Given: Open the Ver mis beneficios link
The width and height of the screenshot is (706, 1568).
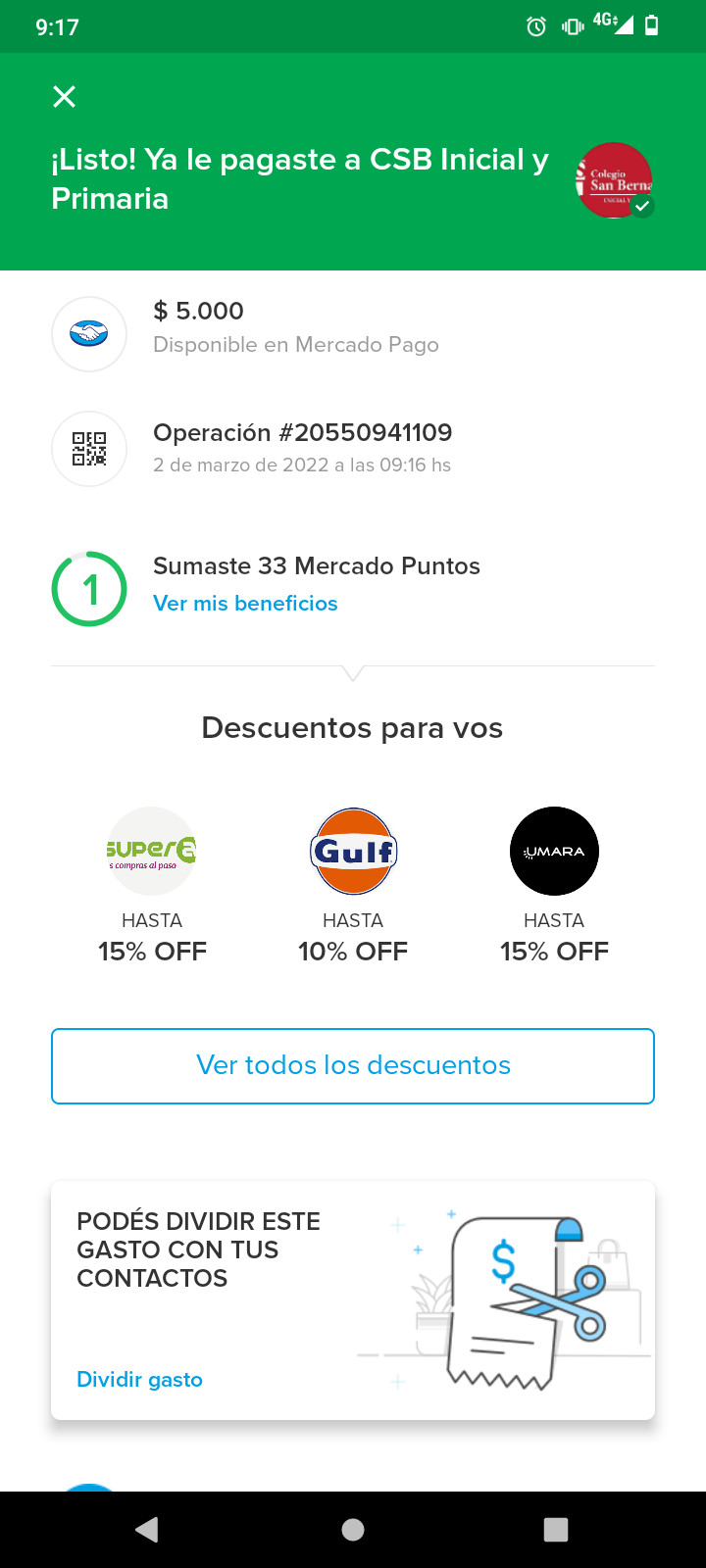Looking at the screenshot, I should (x=245, y=604).
